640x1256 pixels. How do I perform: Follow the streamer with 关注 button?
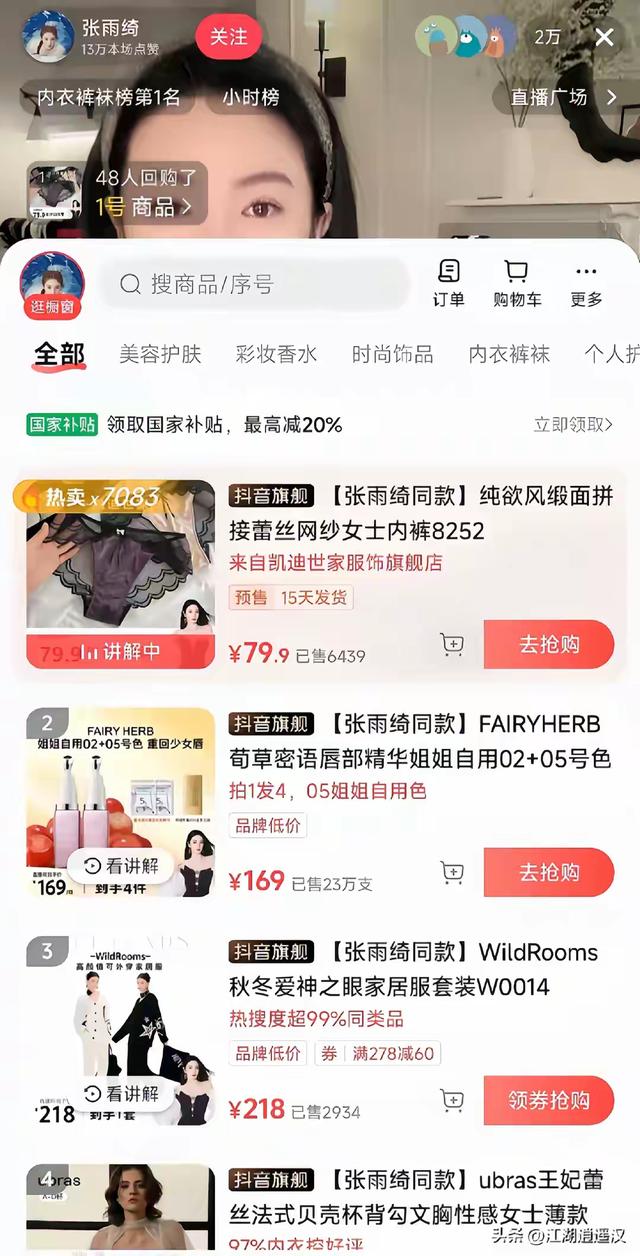pyautogui.click(x=228, y=37)
